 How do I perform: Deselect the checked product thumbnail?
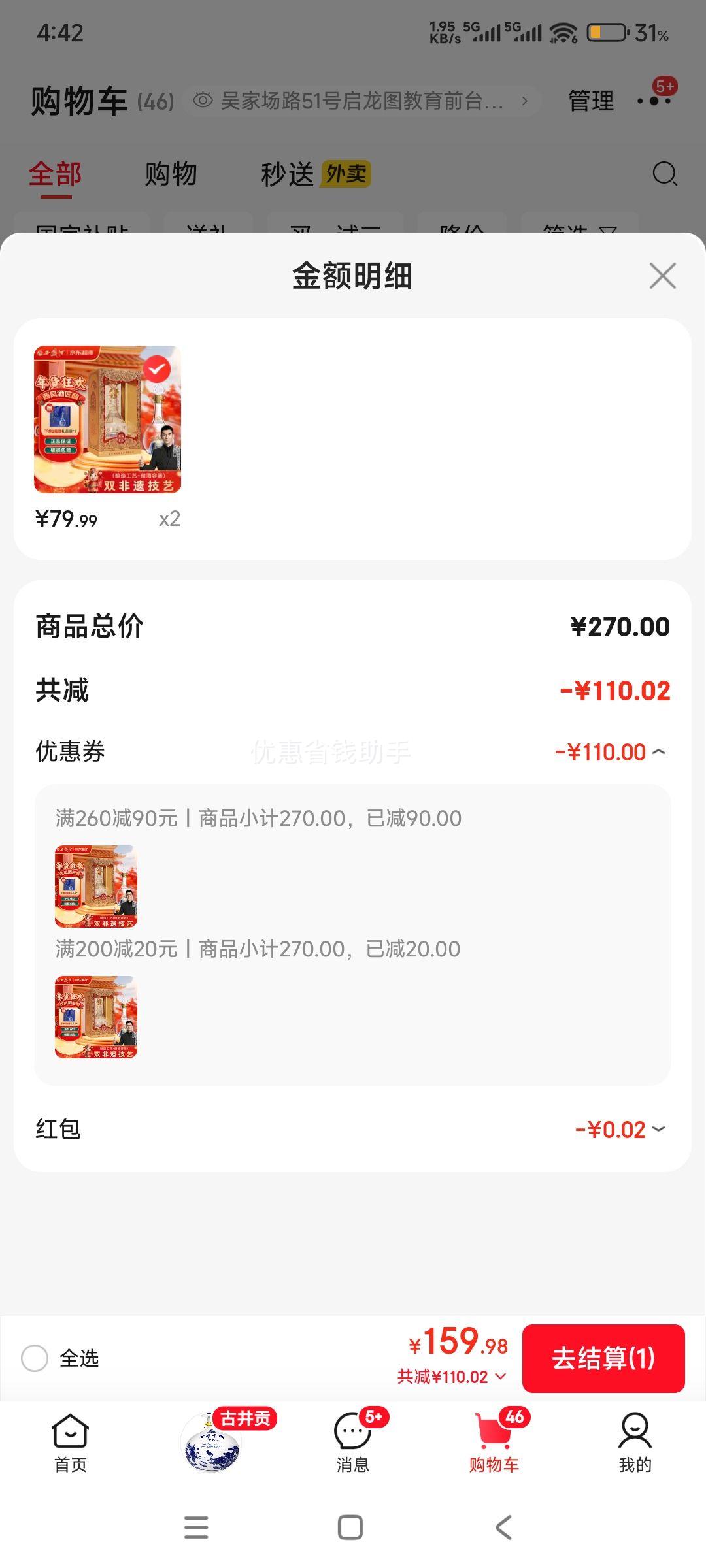[156, 369]
